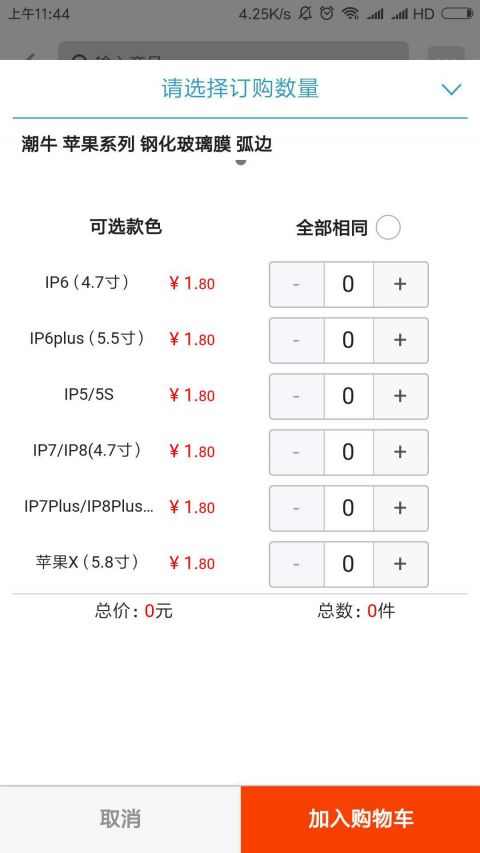Add one IP7/IP8(4.7寸) with plus
This screenshot has width=480, height=853.
click(401, 452)
